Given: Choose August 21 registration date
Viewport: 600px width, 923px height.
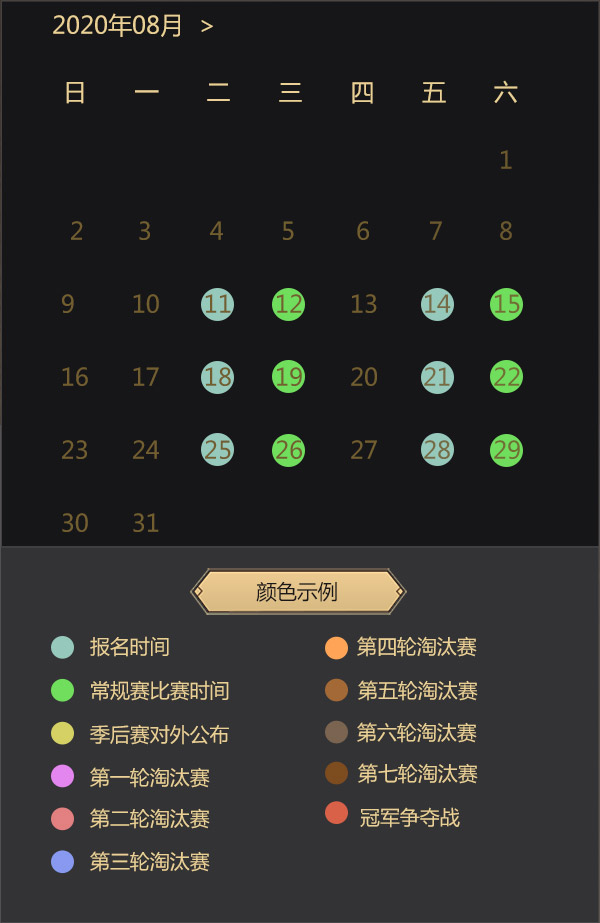Looking at the screenshot, I should (x=437, y=377).
